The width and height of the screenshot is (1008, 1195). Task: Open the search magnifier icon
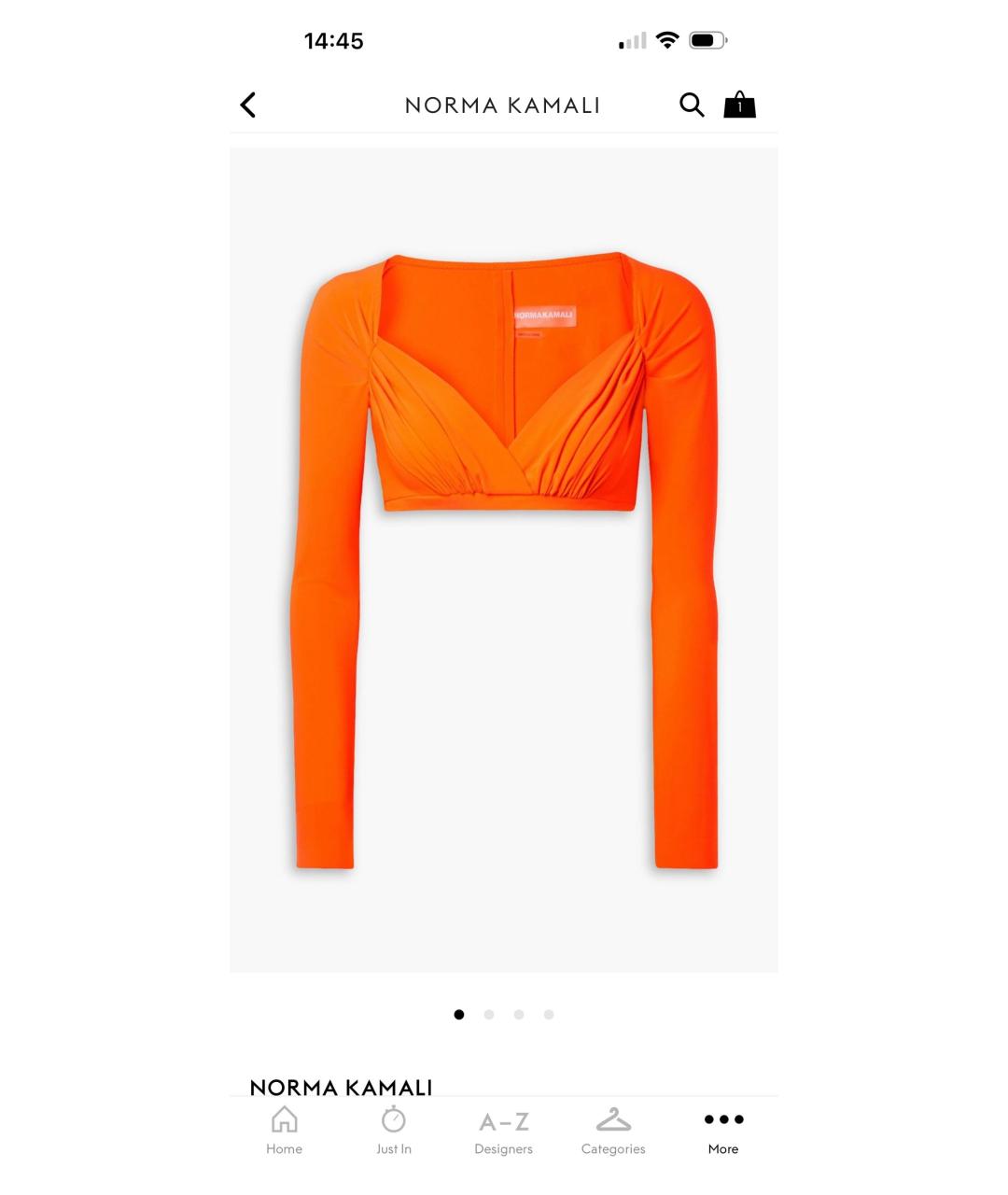pyautogui.click(x=692, y=105)
